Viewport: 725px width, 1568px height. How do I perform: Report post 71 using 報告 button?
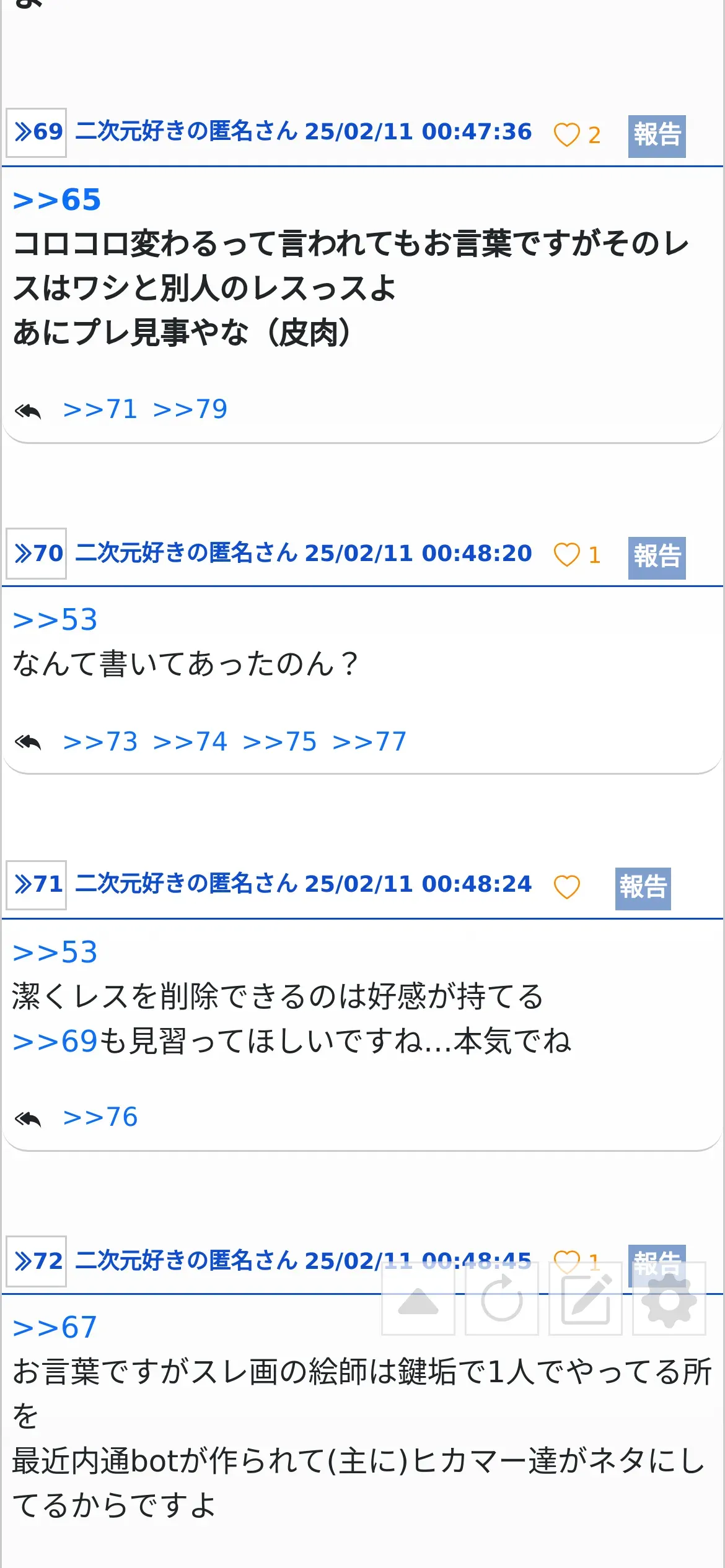point(643,889)
